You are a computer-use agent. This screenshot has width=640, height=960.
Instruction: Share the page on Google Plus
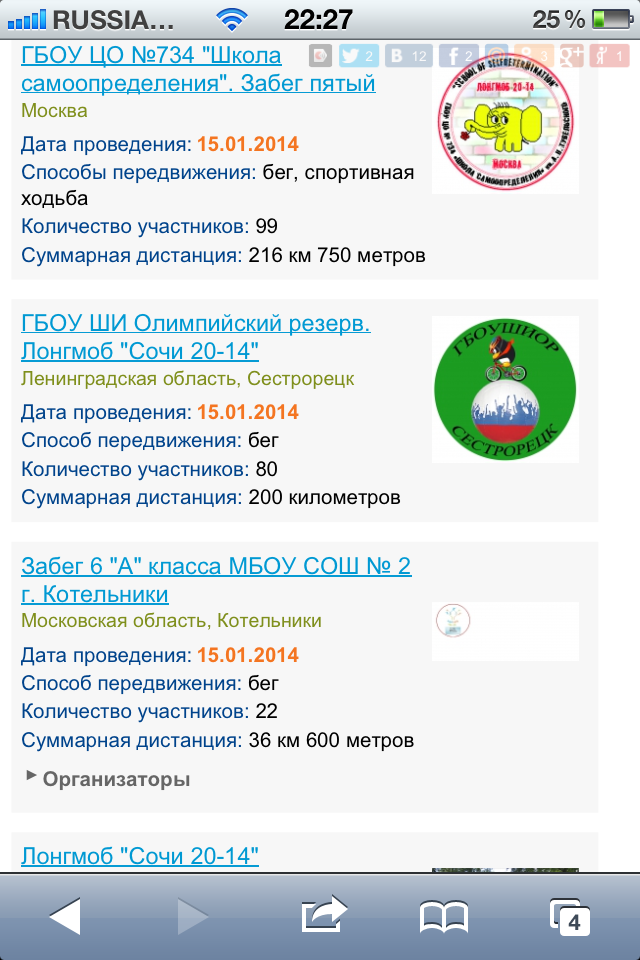coord(570,56)
